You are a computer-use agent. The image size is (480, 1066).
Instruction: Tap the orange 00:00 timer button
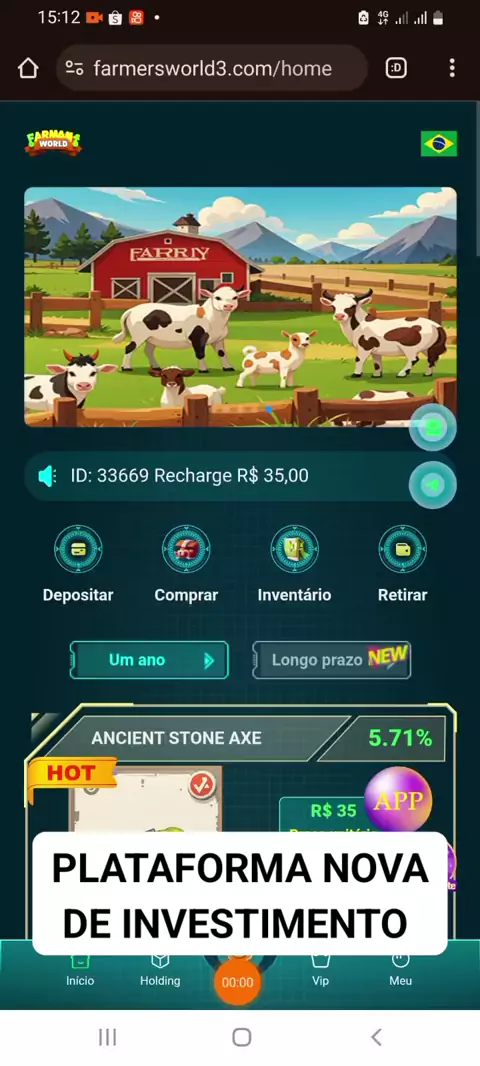click(237, 982)
